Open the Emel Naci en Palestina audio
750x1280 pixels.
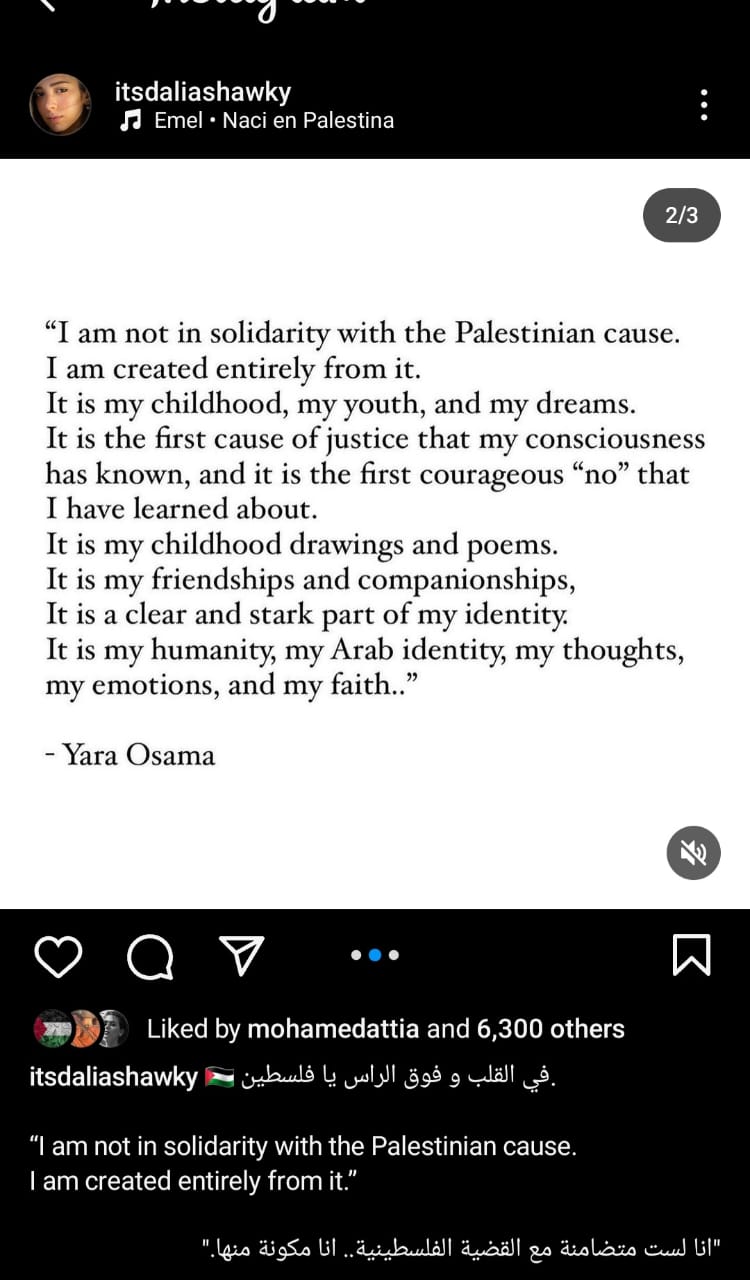point(273,121)
